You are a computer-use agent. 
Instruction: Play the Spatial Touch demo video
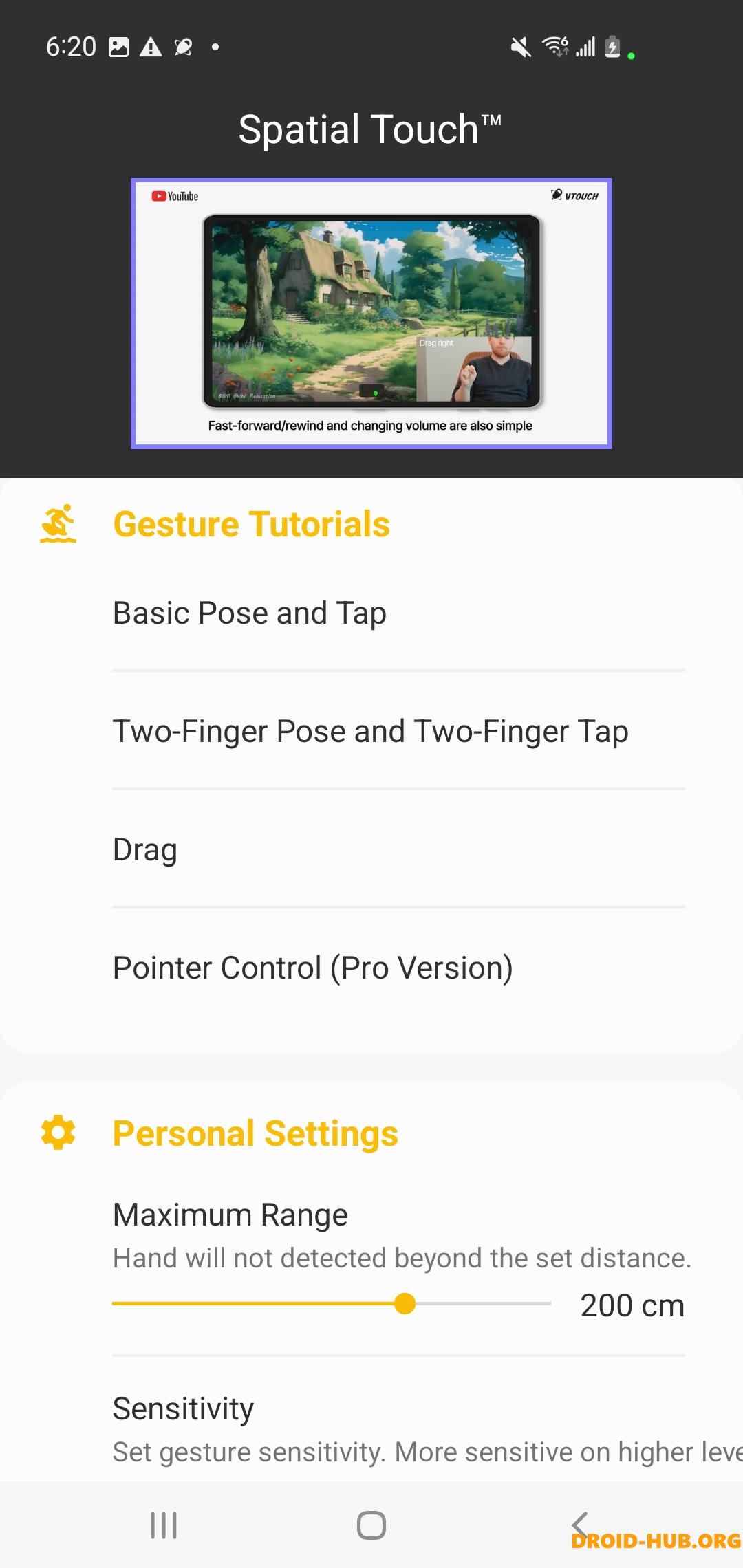[371, 314]
